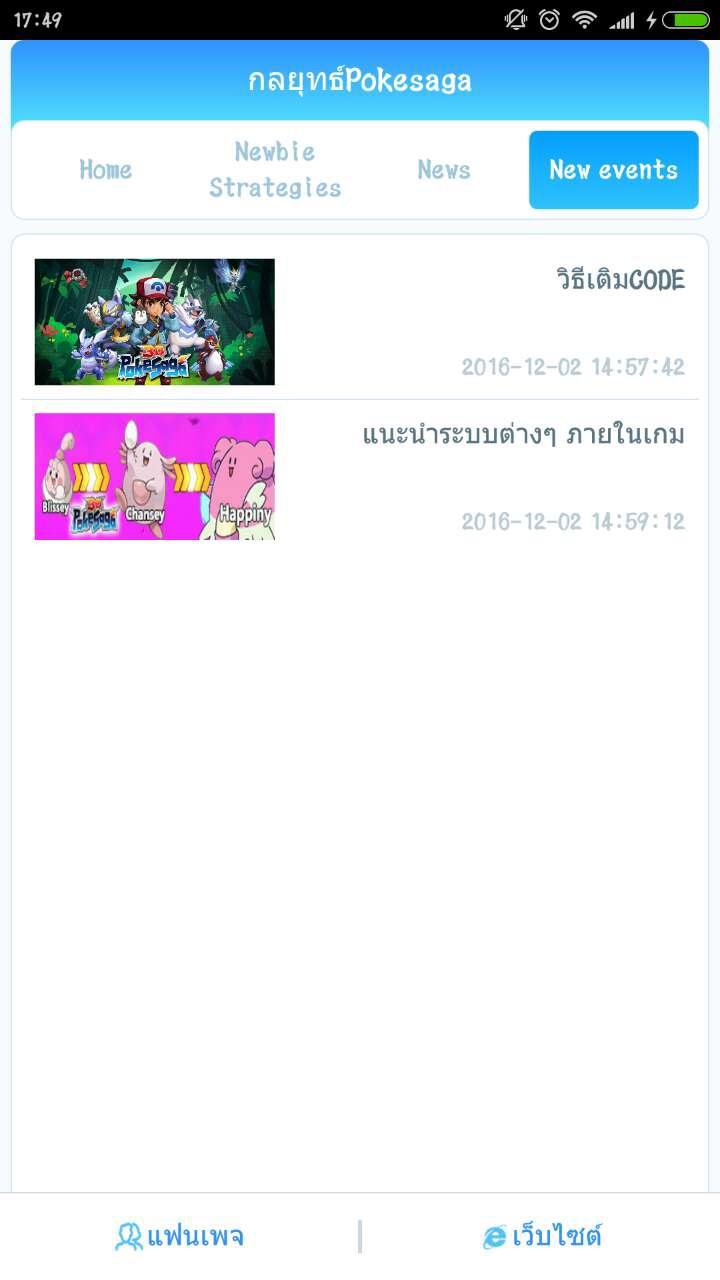Switch to the Home tab

[105, 170]
